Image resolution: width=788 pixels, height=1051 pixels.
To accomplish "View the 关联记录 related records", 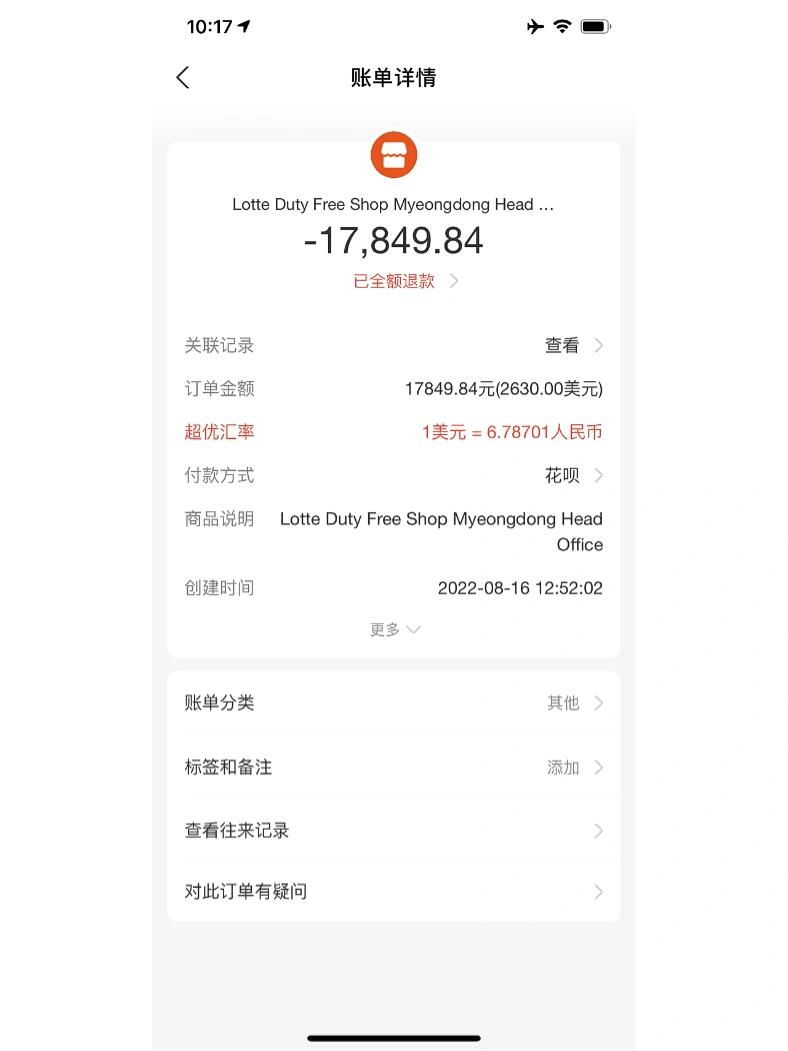I will point(573,346).
